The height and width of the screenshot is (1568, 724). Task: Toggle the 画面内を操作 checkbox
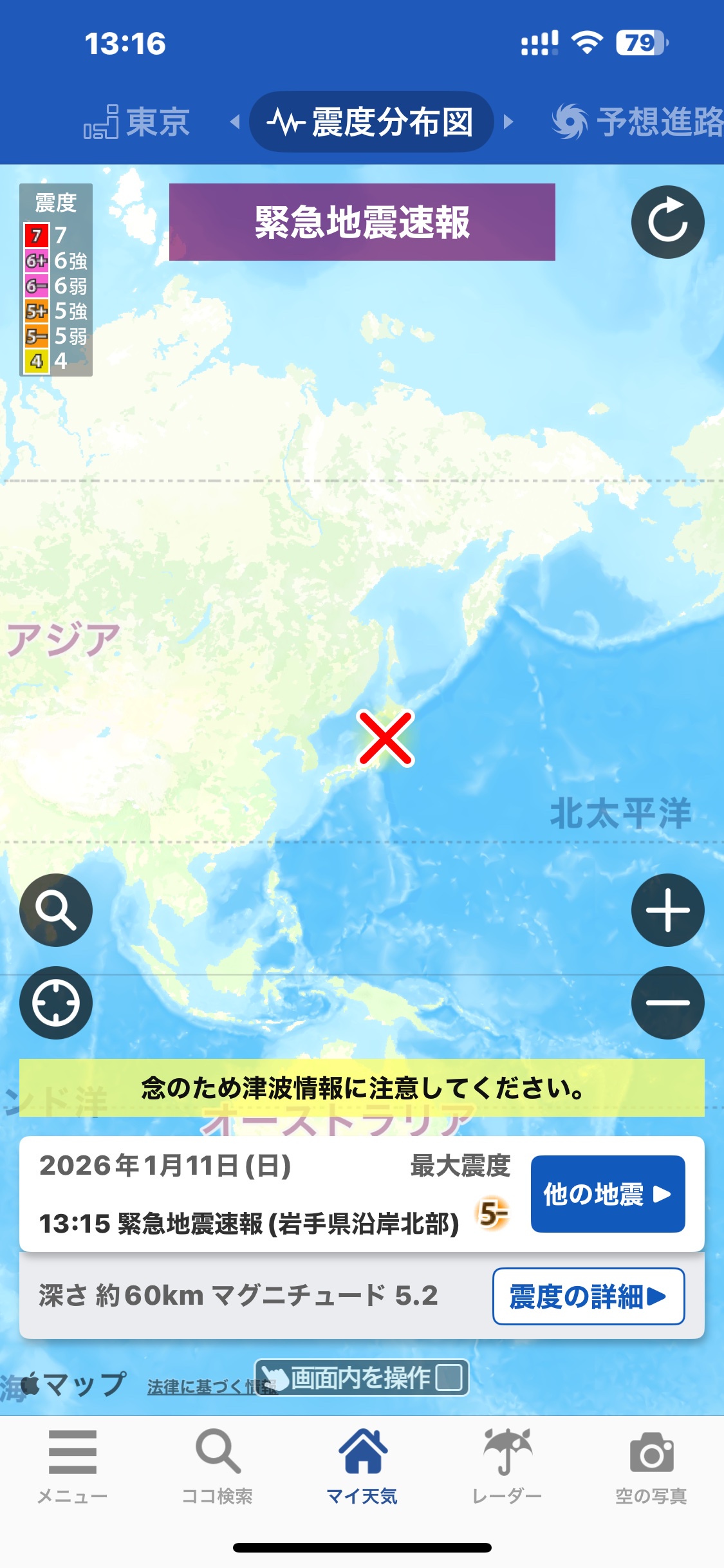point(449,1378)
